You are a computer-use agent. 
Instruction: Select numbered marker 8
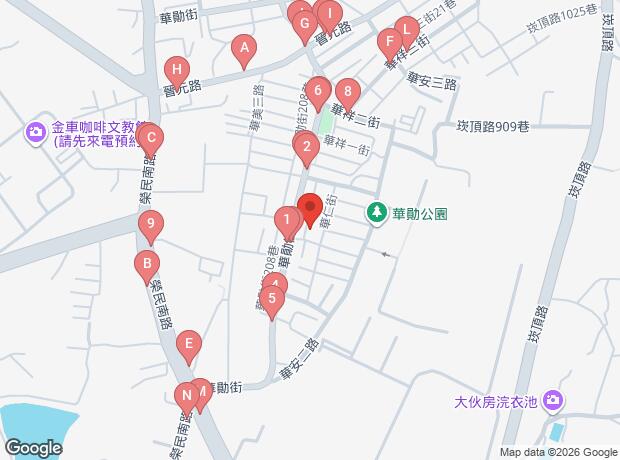pos(346,92)
